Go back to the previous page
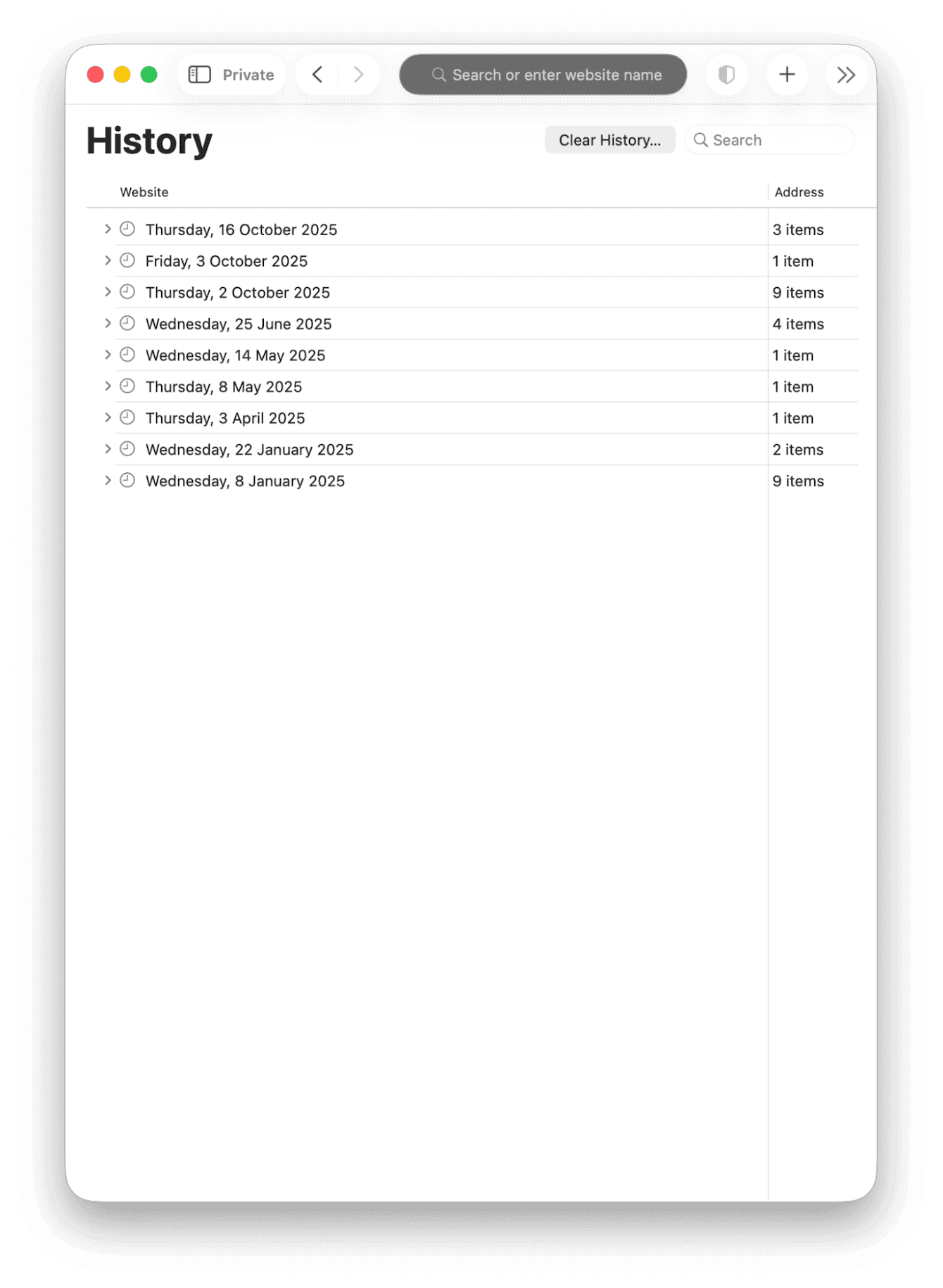The height and width of the screenshot is (1288, 943). pyautogui.click(x=317, y=75)
